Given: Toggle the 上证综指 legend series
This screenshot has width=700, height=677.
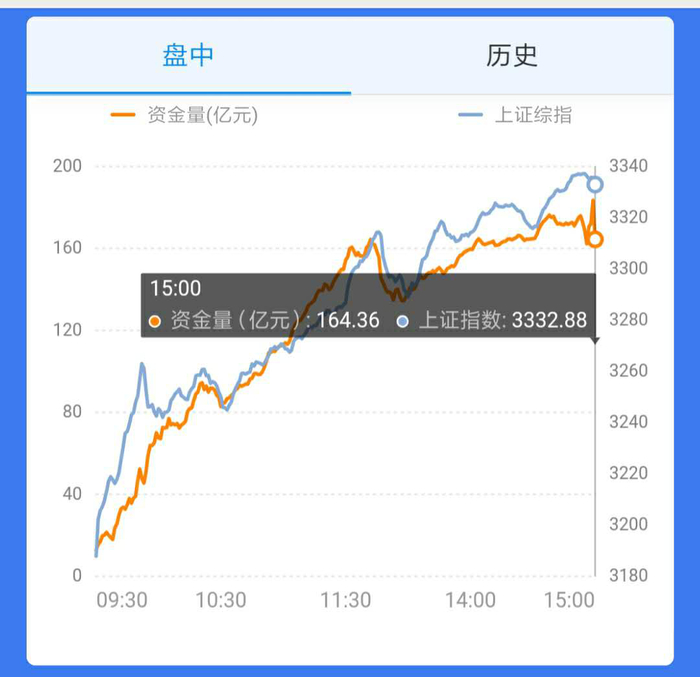Looking at the screenshot, I should point(516,115).
